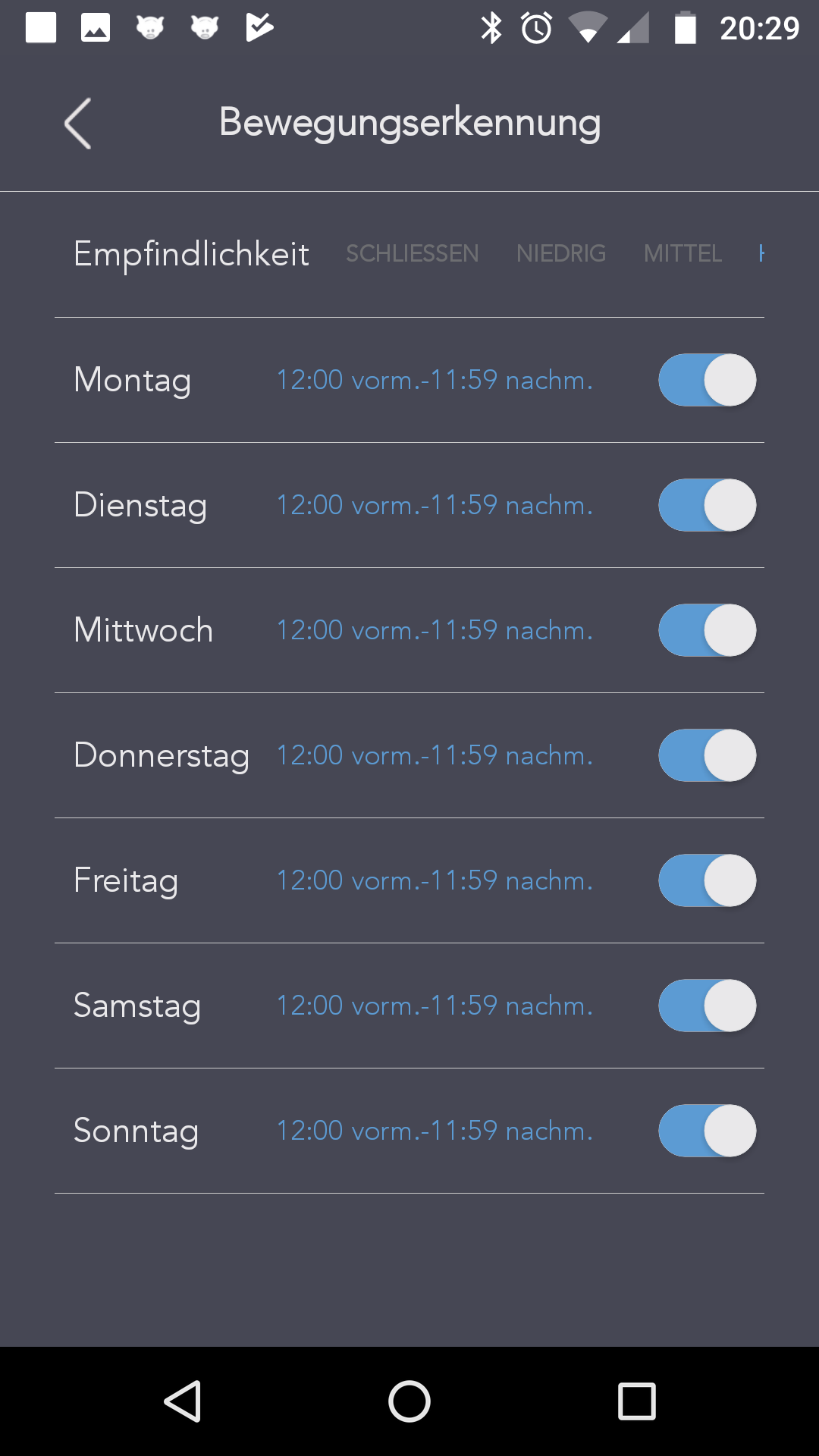Open recent apps overview
Screen dimensions: 819x1456
[637, 1401]
